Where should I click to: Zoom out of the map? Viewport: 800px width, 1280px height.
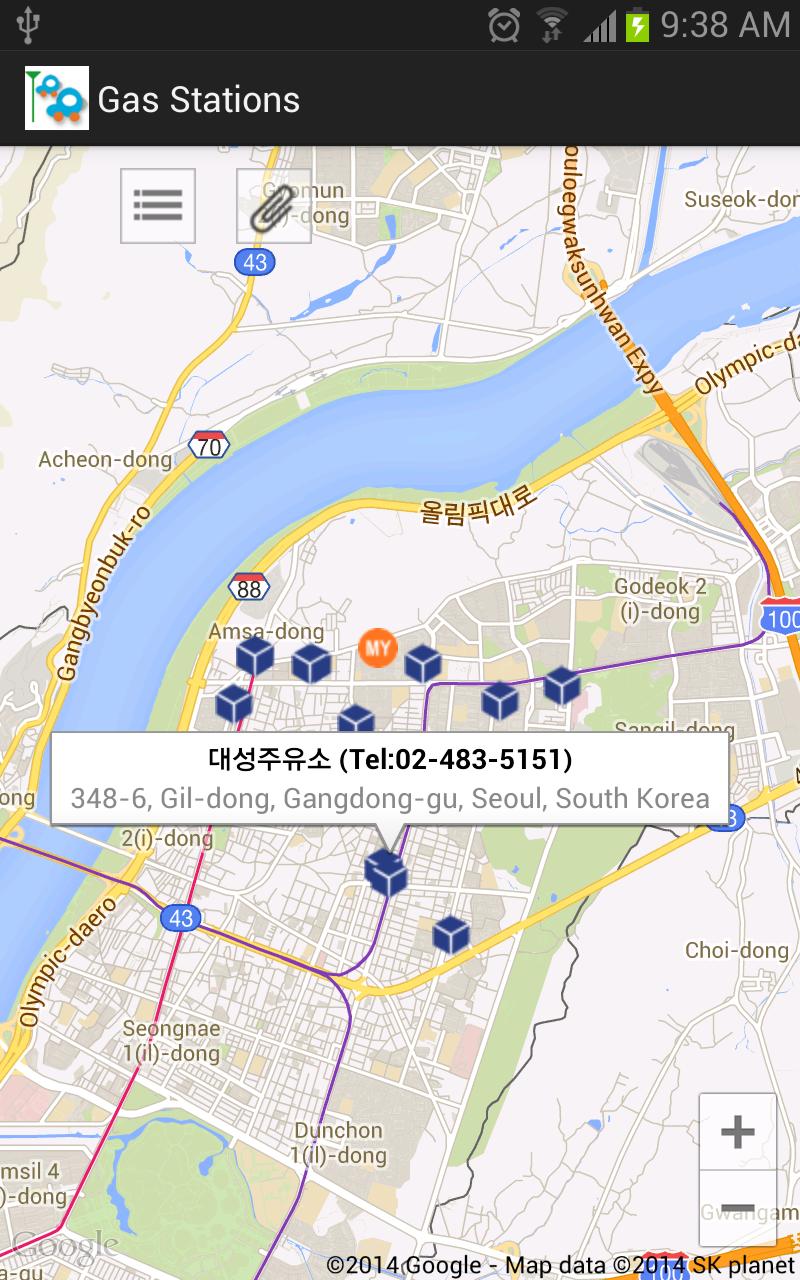tap(738, 1208)
